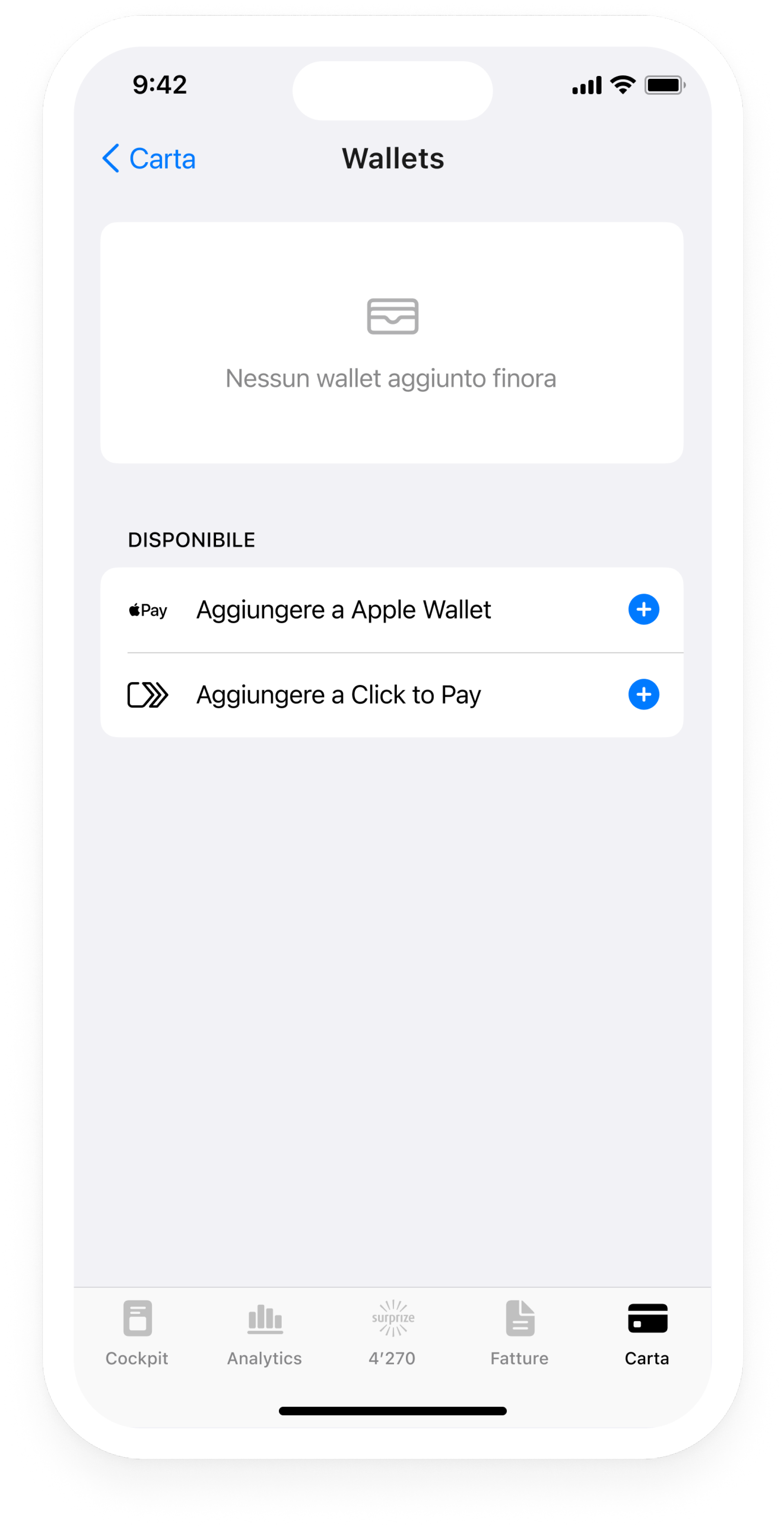The image size is (784, 1527).
Task: Select the Carta tab
Action: (647, 1331)
